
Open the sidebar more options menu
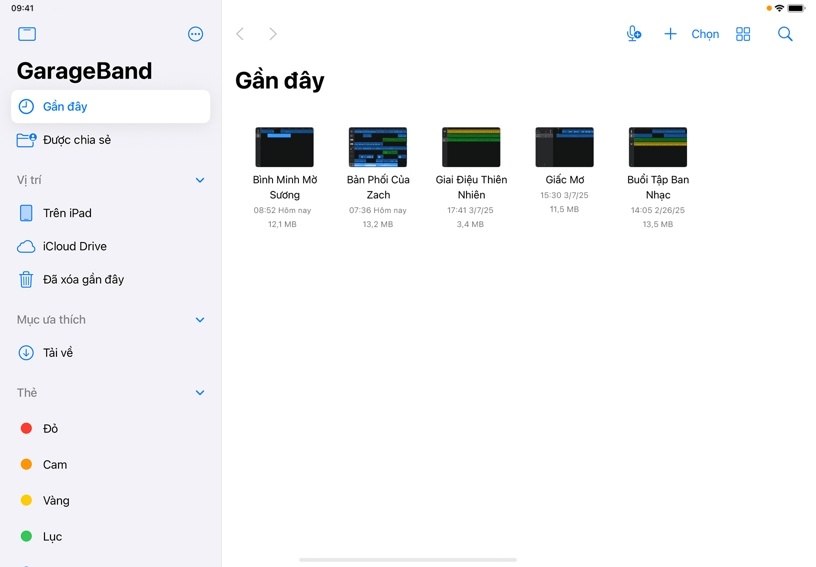point(195,34)
